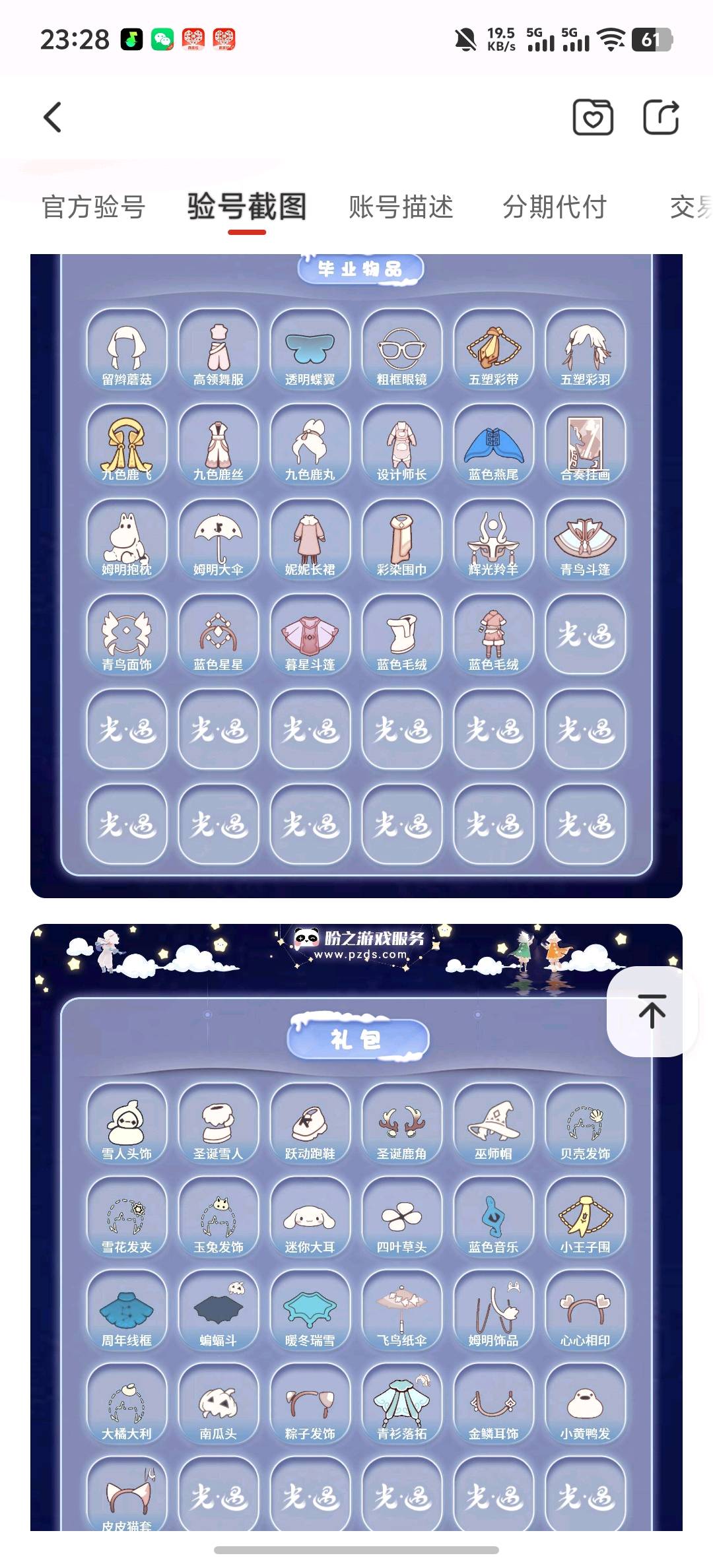
Task: Switch to the 官方验号 tab
Action: [94, 207]
